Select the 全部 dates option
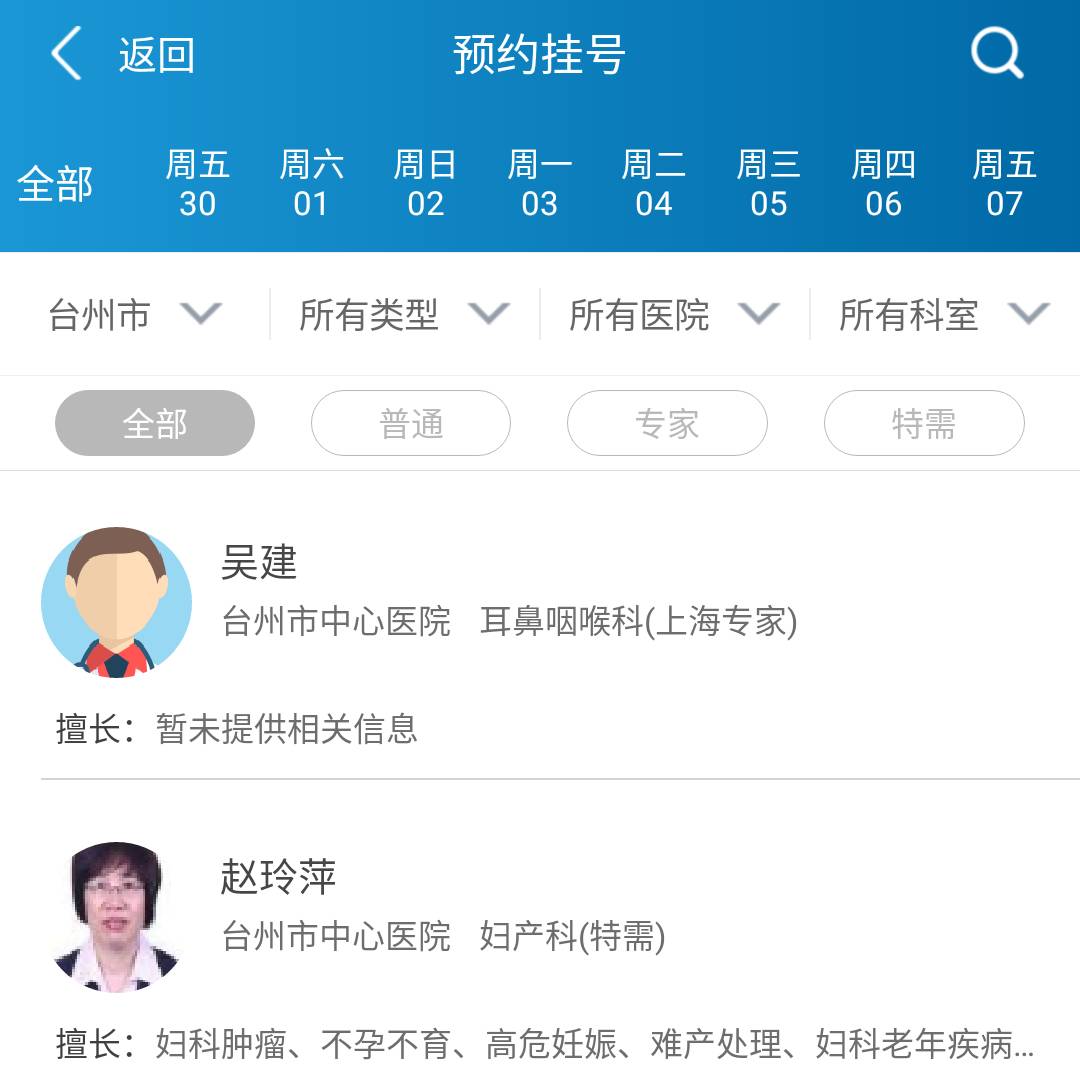The image size is (1080, 1092). point(55,184)
